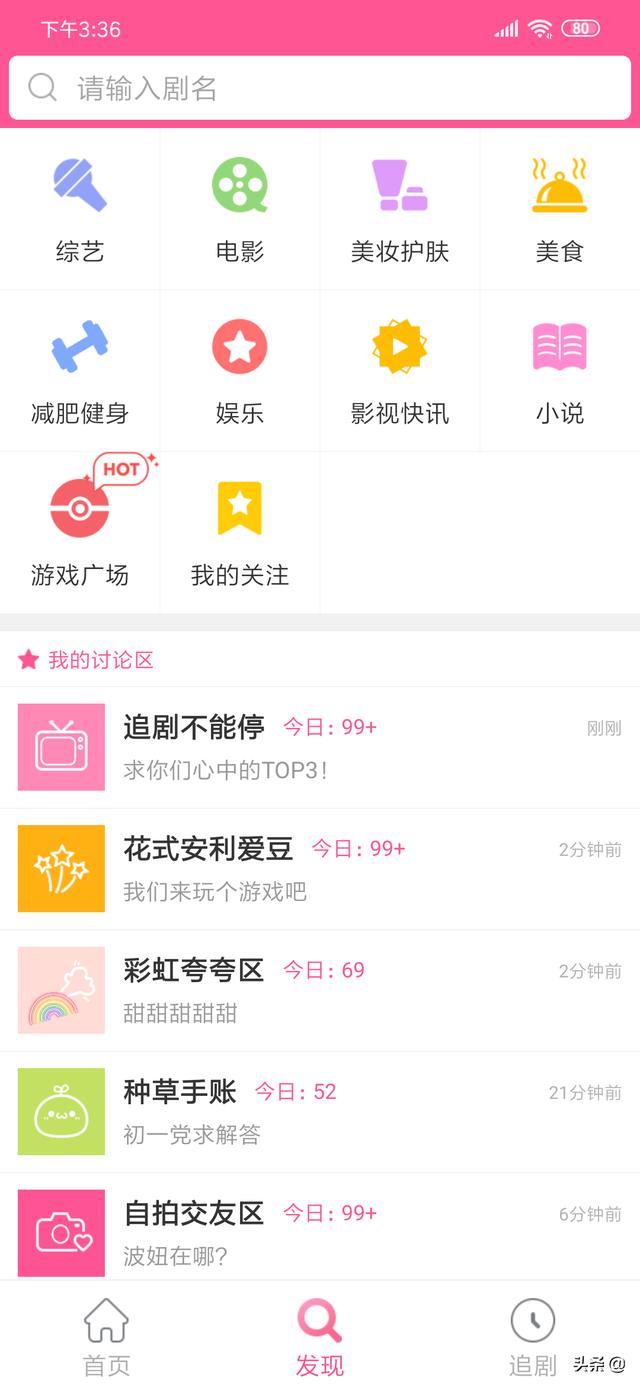The width and height of the screenshot is (640, 1387).
Task: Open the 种草手账 discussion board
Action: click(x=320, y=1112)
